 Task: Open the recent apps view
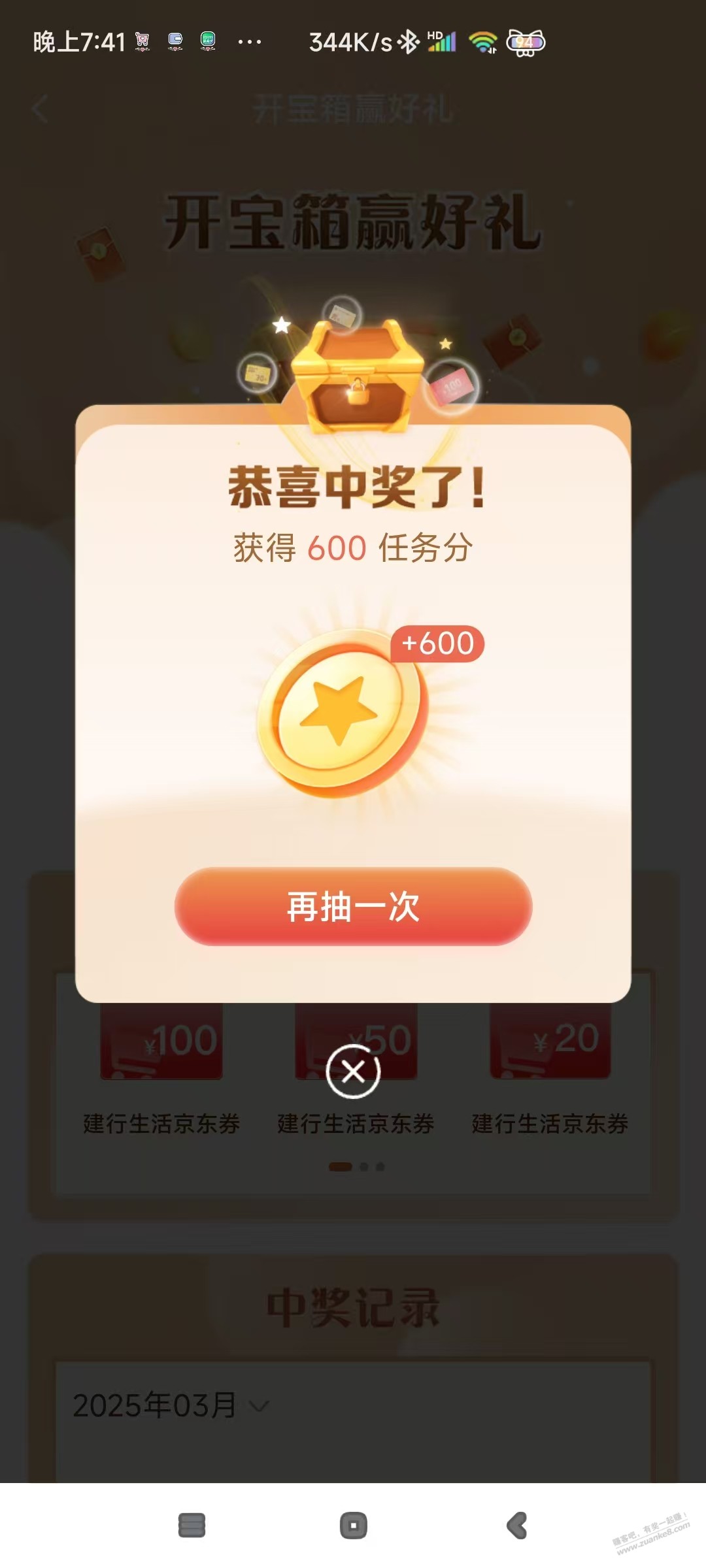(192, 1526)
